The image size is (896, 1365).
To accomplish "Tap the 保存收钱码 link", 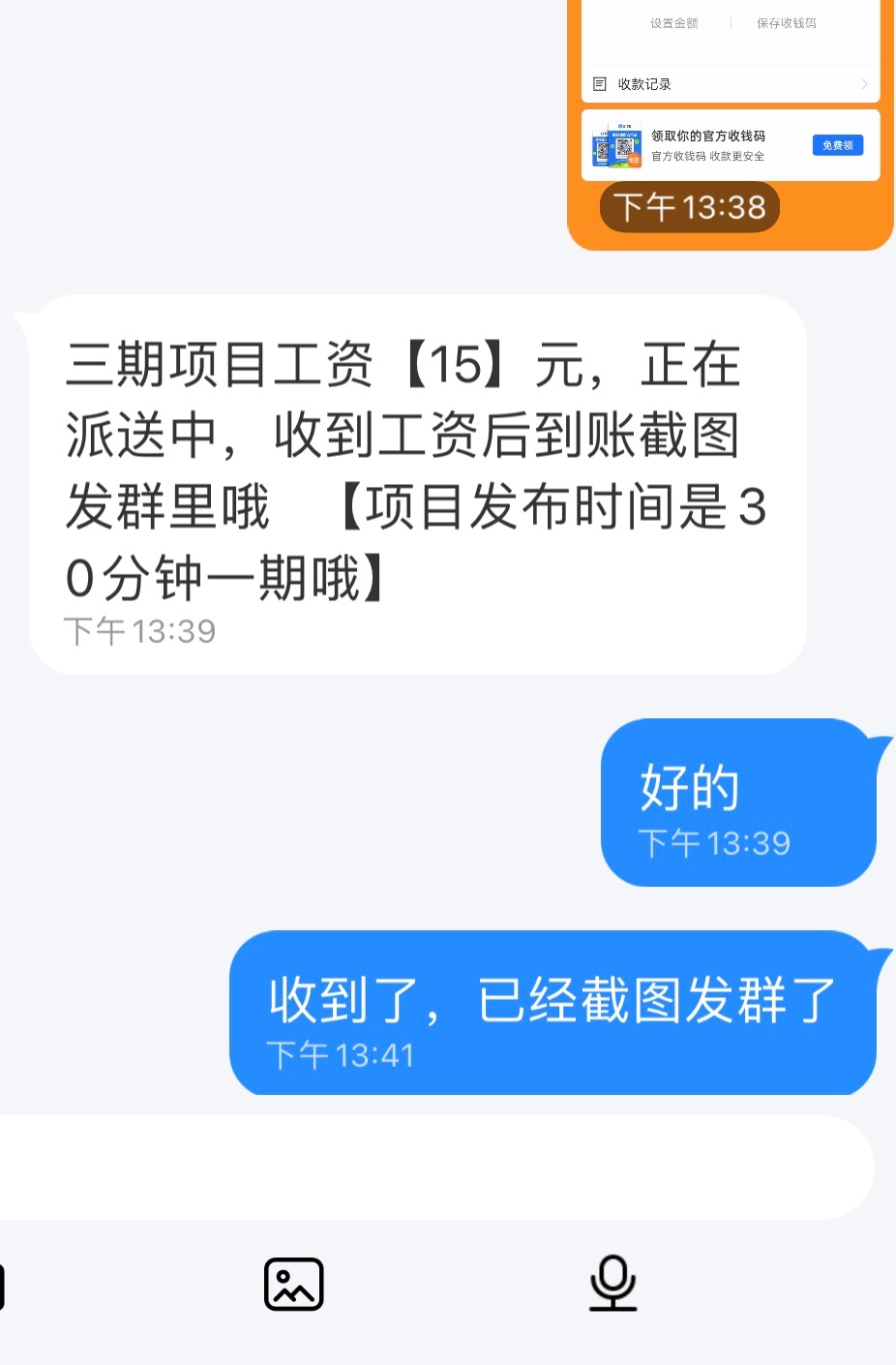I will coord(785,23).
